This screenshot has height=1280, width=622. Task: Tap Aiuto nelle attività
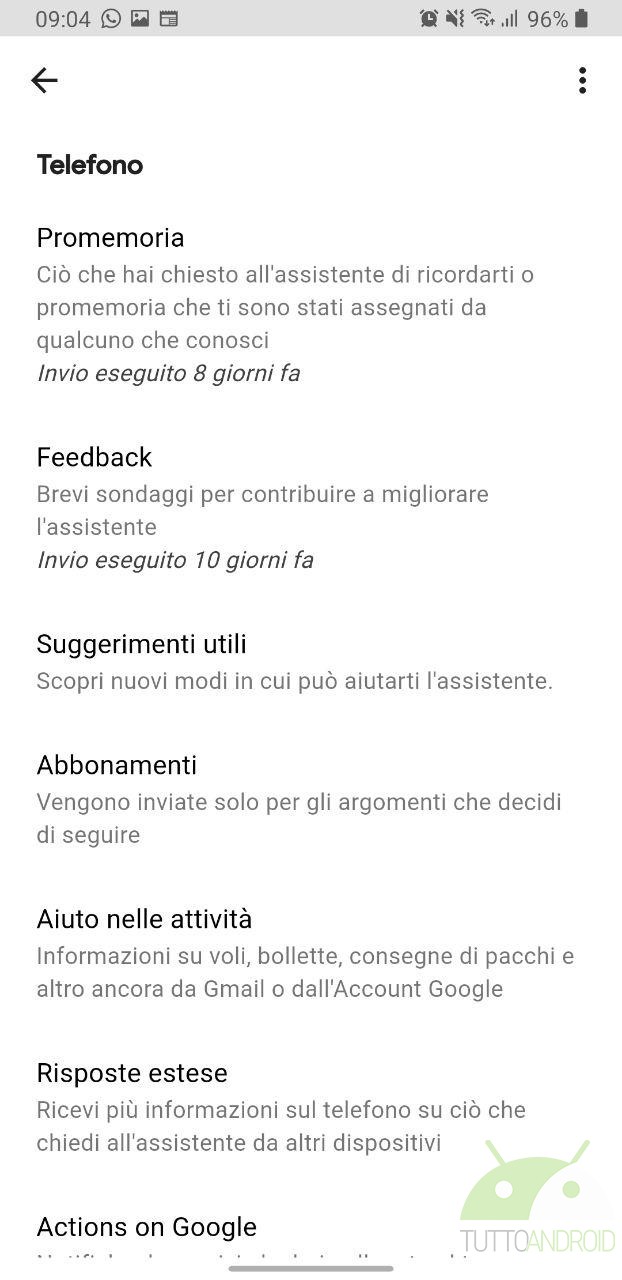coord(311,953)
